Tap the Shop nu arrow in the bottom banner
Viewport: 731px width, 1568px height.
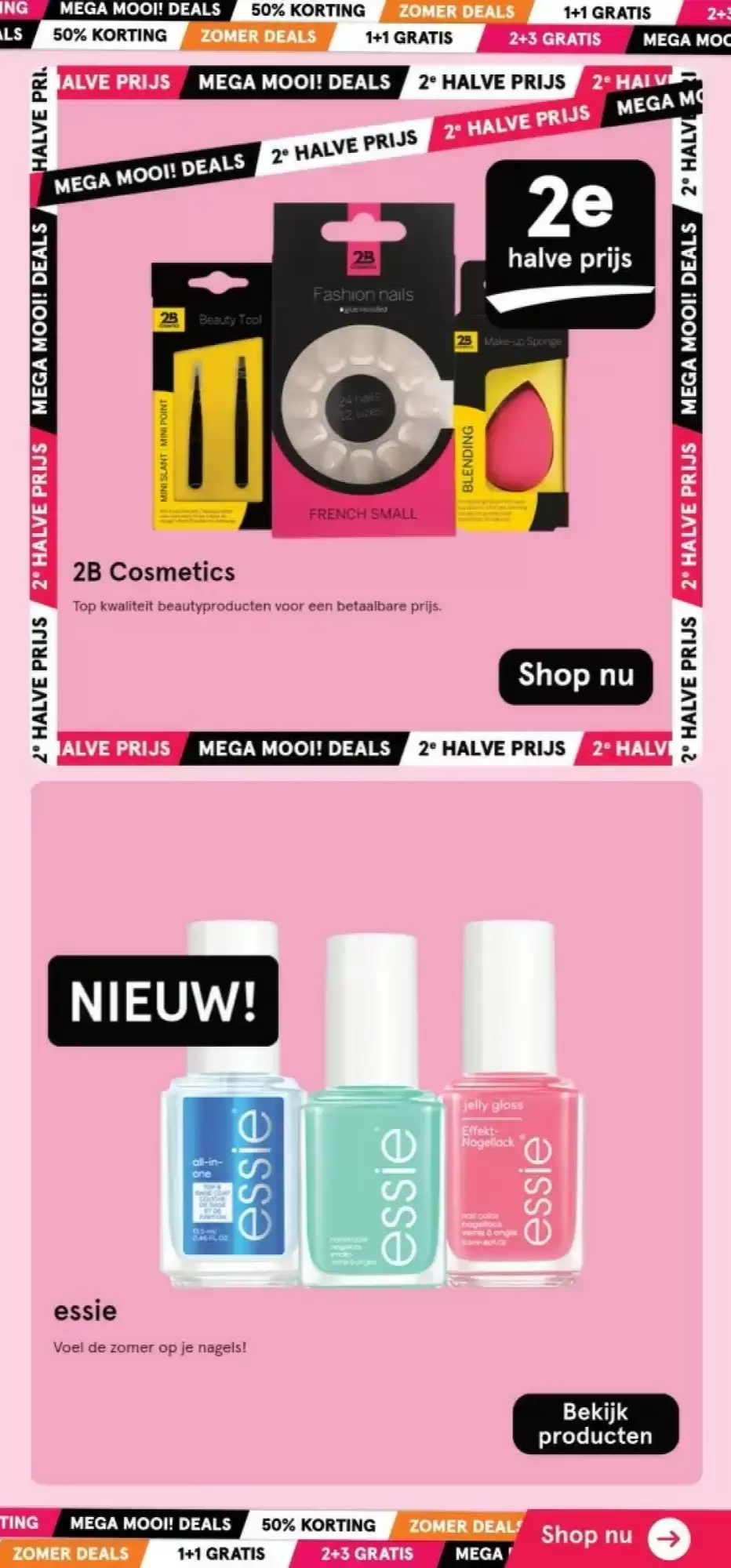668,1537
